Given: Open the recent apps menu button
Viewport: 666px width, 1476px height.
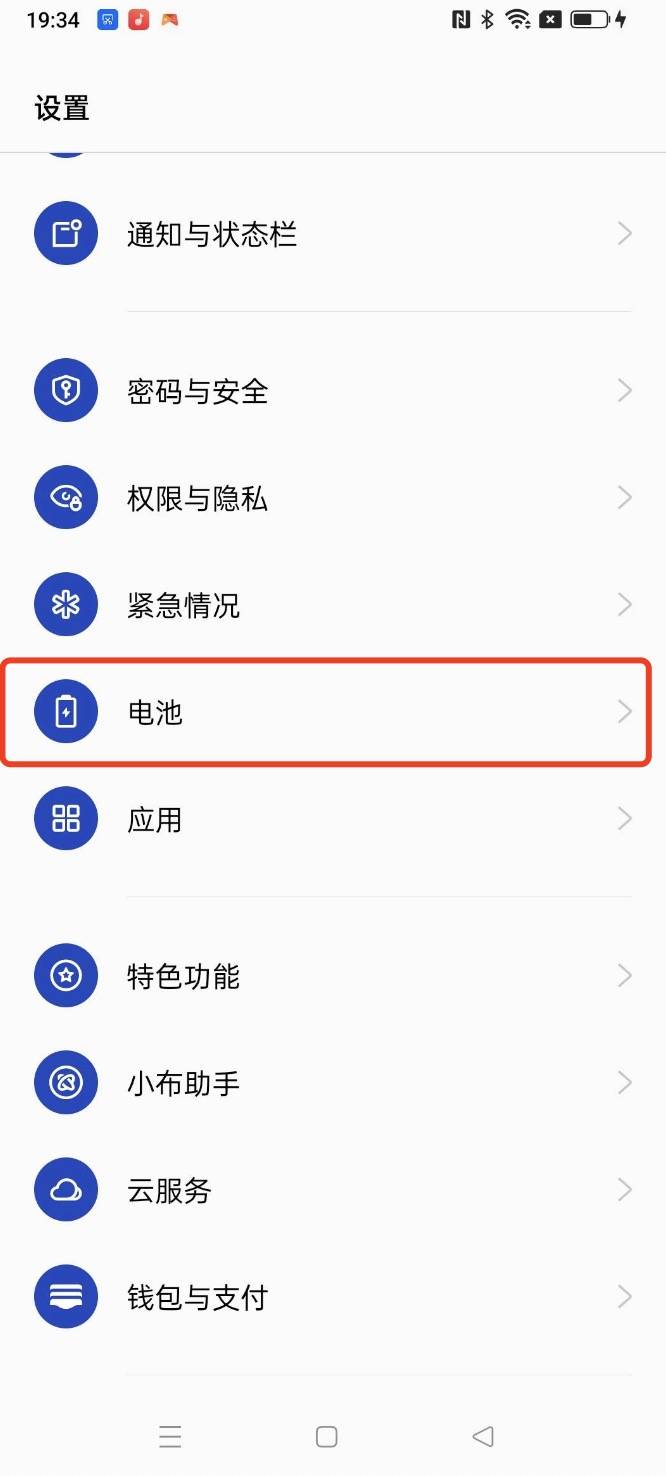Looking at the screenshot, I should (x=170, y=1437).
